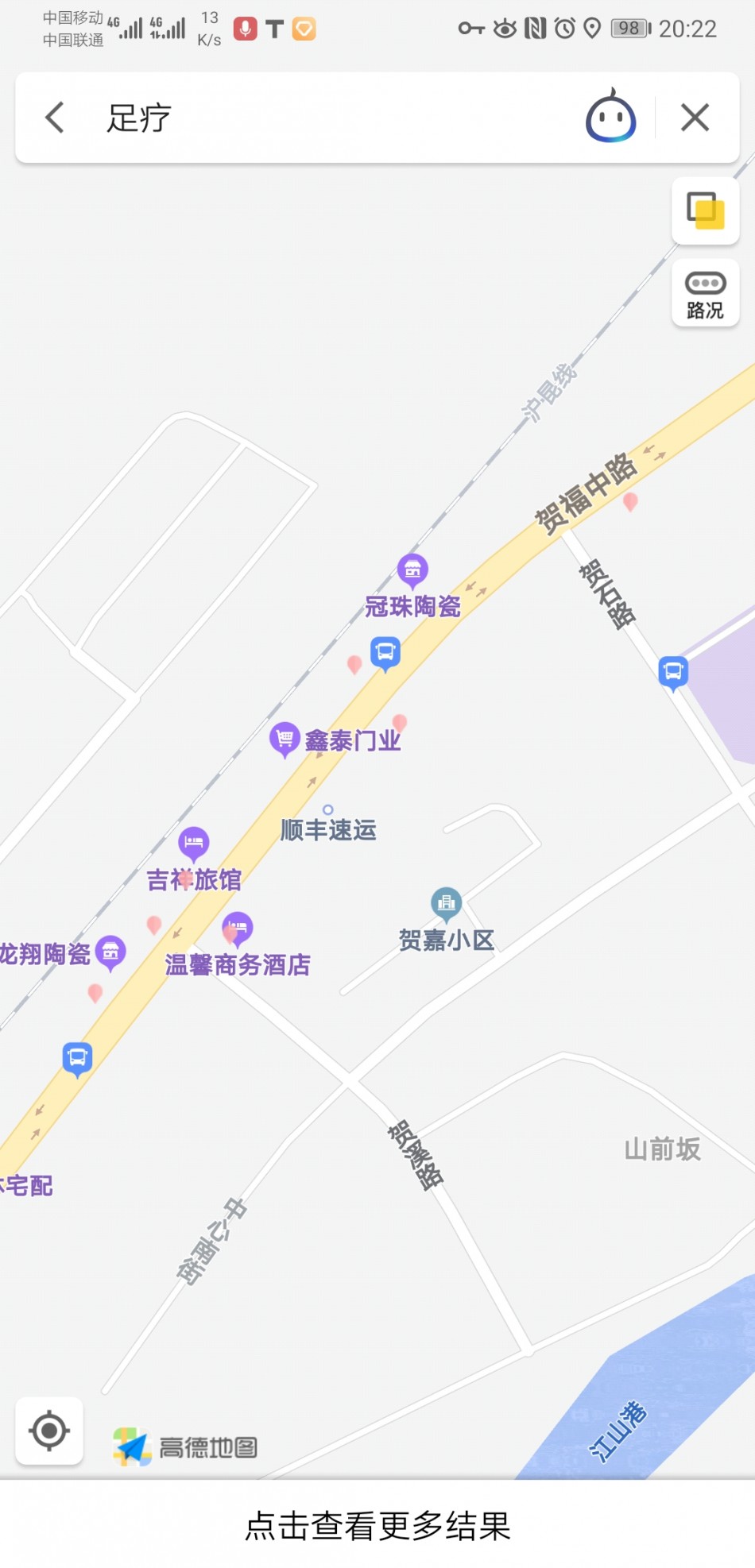
Task: Select the 贺嘉小区 residential marker
Action: coord(446,903)
